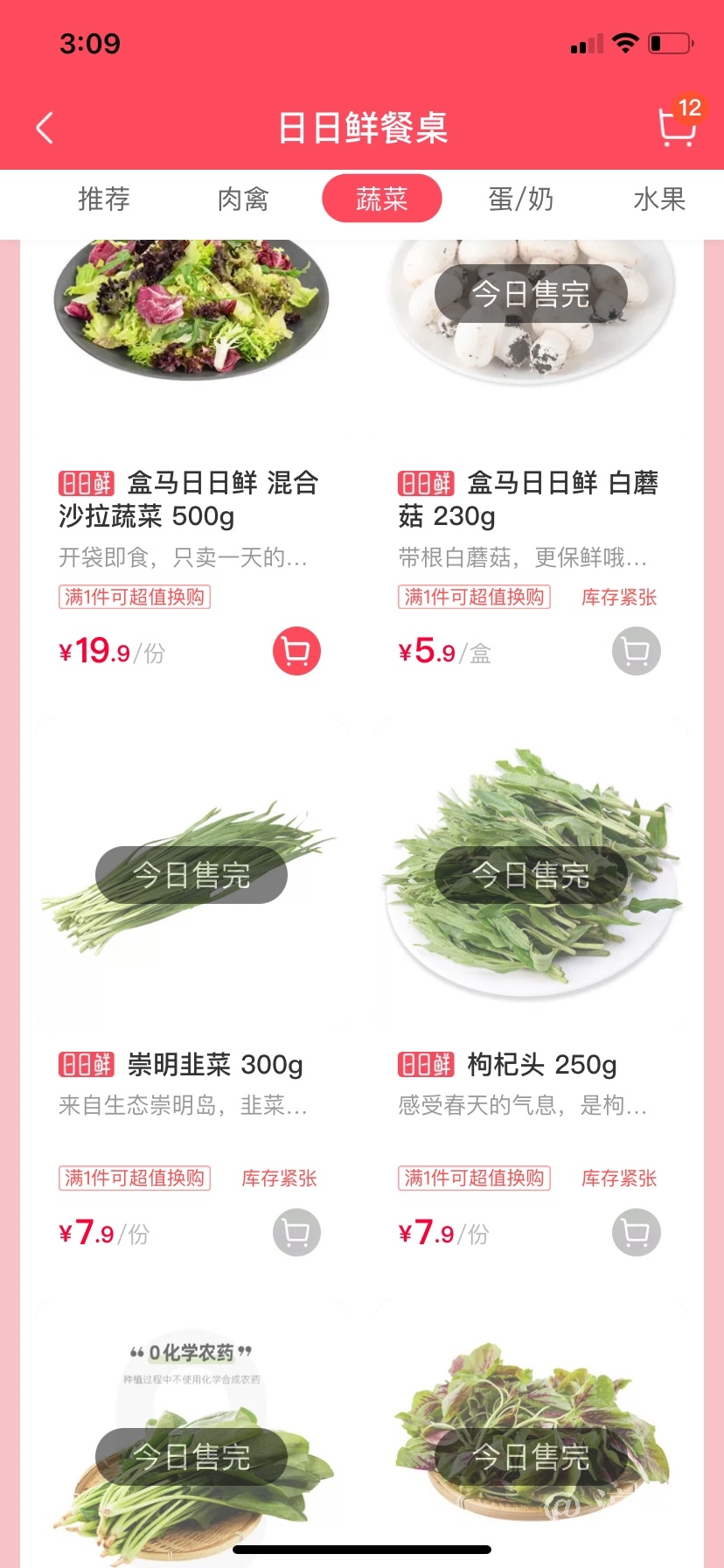Open the 白蘑菇 230g product

coord(530,498)
